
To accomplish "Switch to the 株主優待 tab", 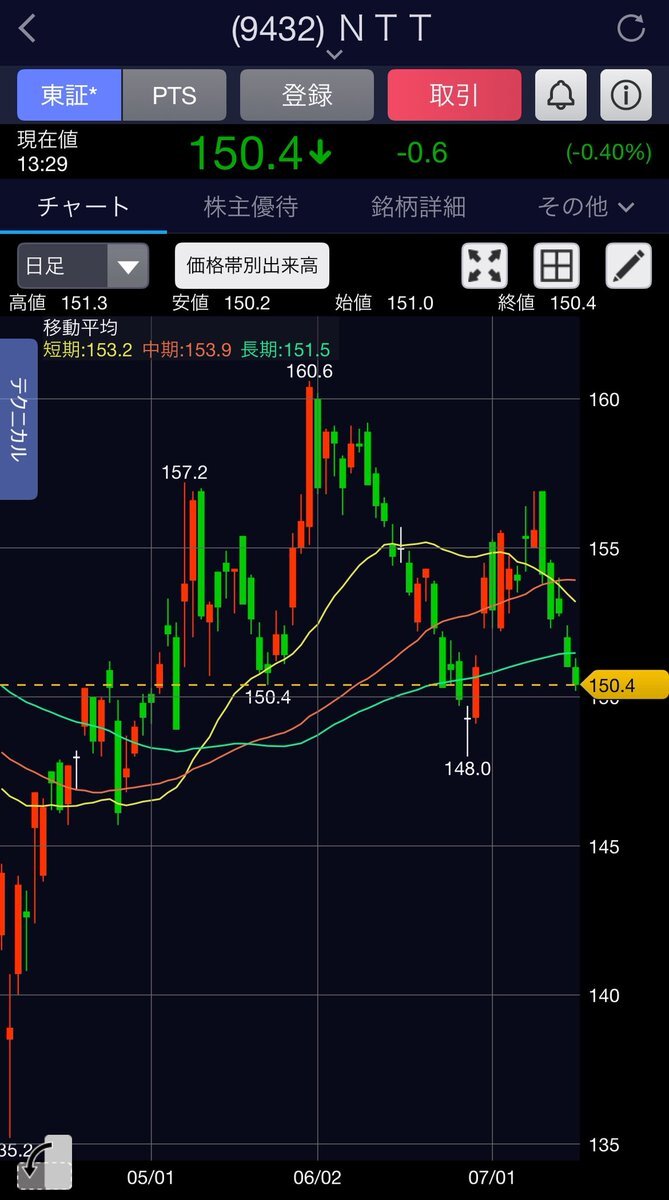I will point(251,207).
